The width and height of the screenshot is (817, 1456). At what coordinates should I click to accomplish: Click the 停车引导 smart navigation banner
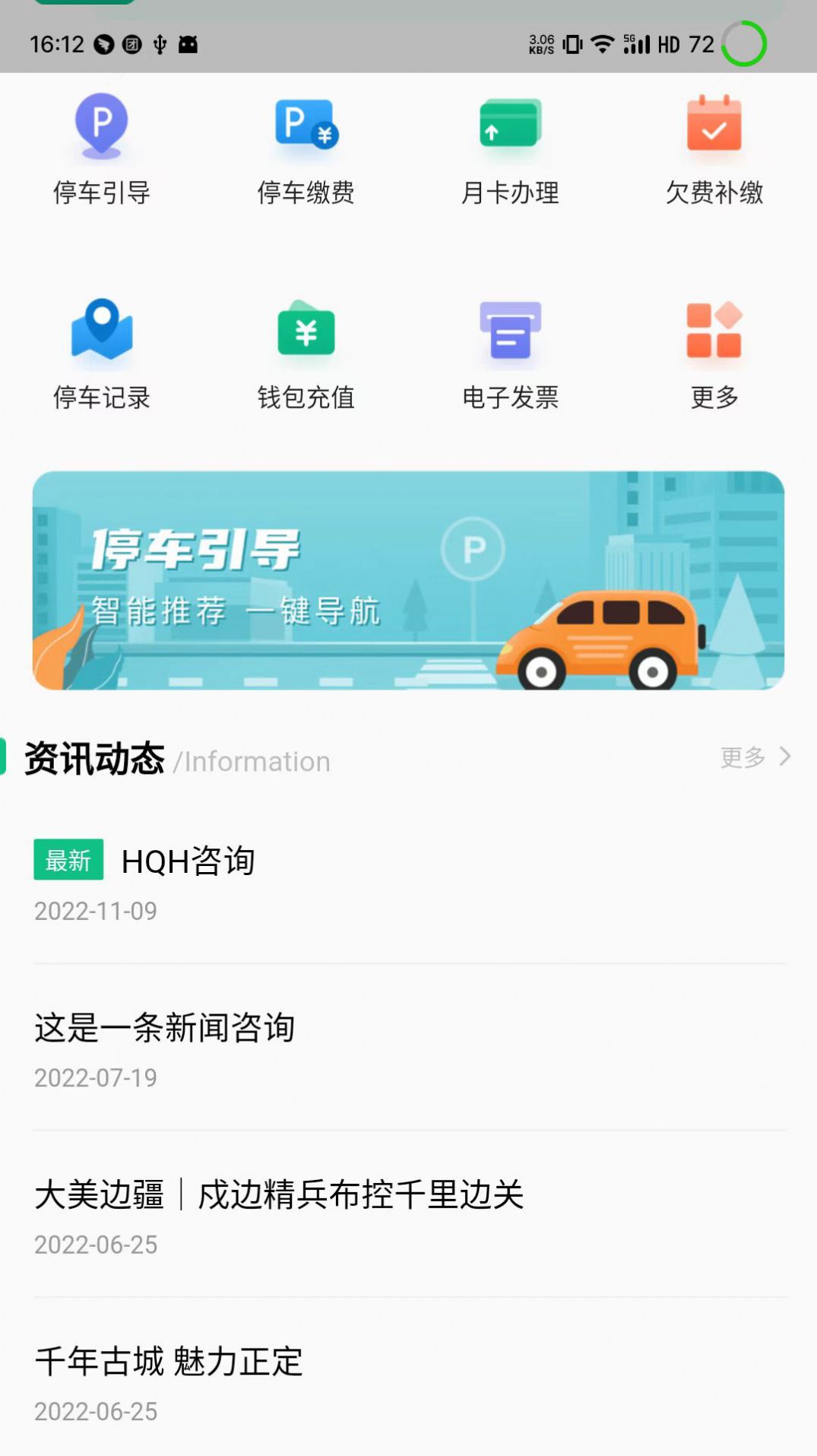coord(408,580)
